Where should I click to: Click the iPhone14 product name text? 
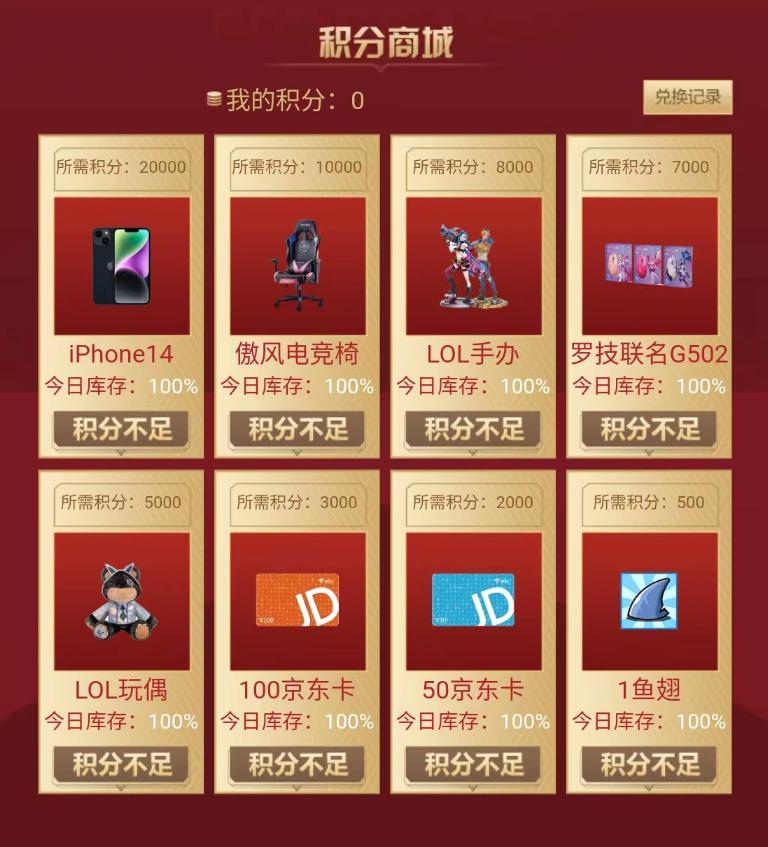click(119, 352)
